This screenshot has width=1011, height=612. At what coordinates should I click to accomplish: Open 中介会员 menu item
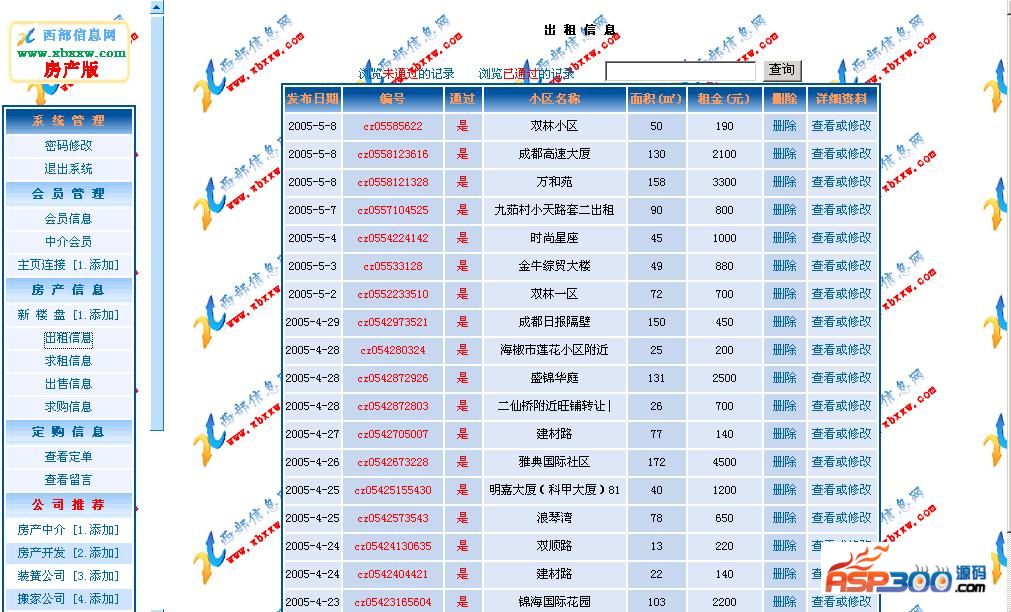(68, 241)
